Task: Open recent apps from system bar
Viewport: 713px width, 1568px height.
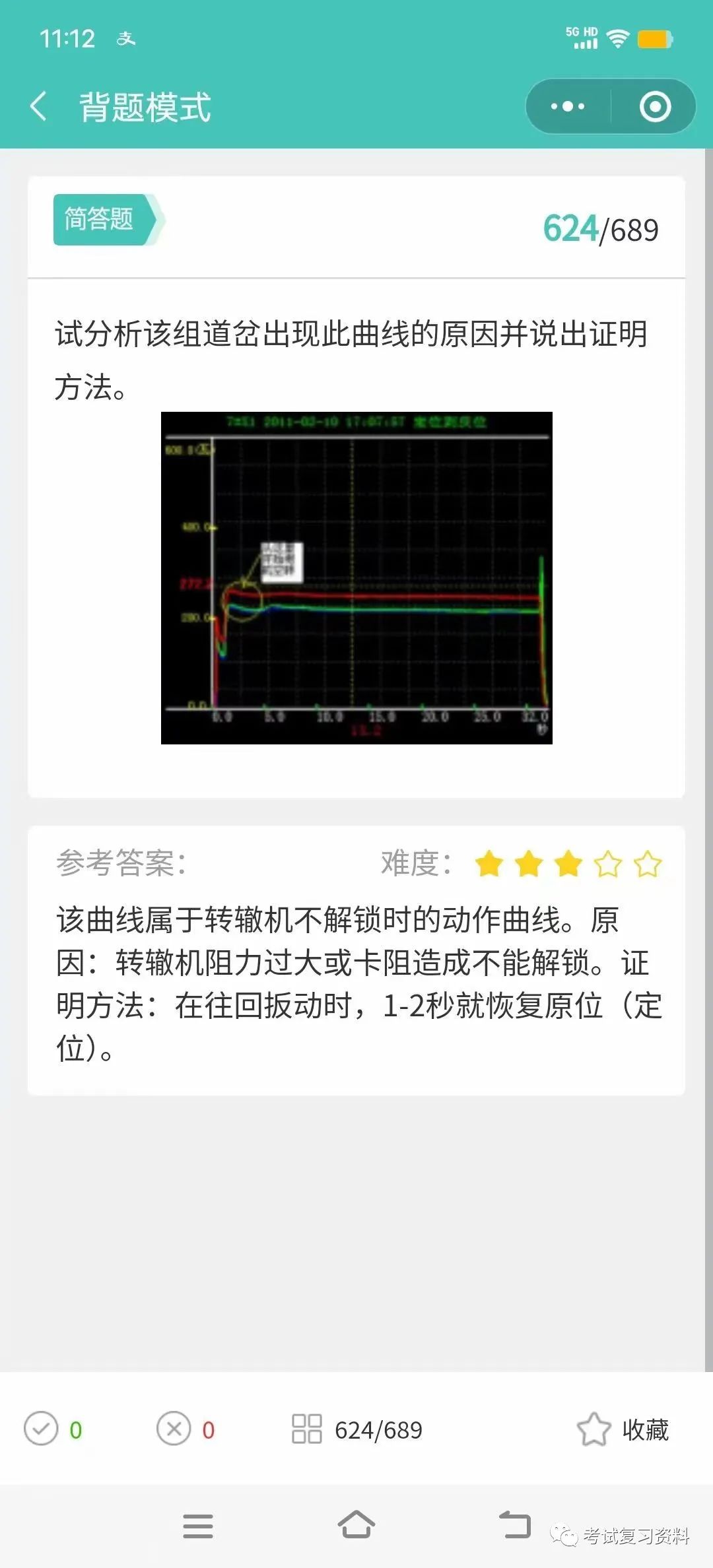Action: (x=198, y=1526)
